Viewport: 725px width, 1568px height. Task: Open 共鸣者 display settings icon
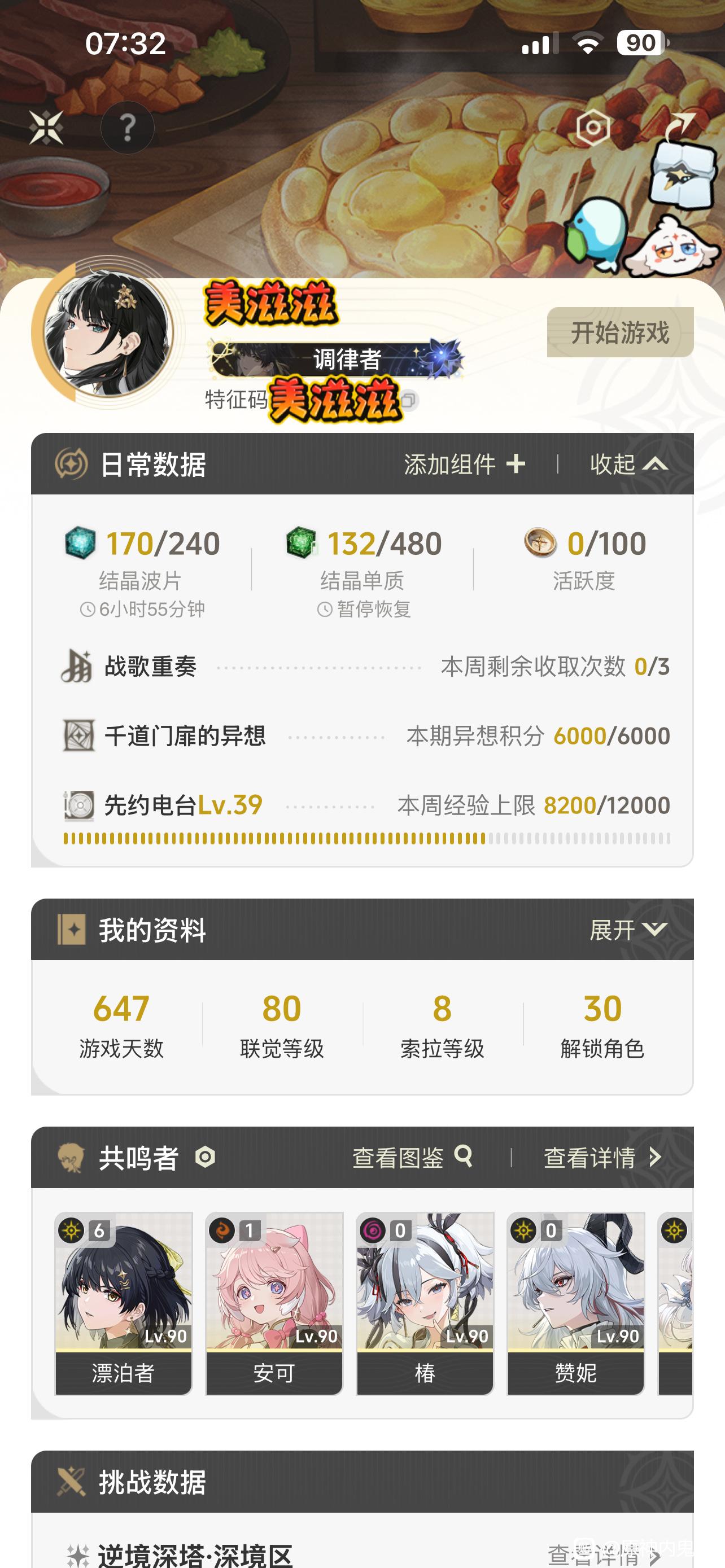click(205, 1157)
